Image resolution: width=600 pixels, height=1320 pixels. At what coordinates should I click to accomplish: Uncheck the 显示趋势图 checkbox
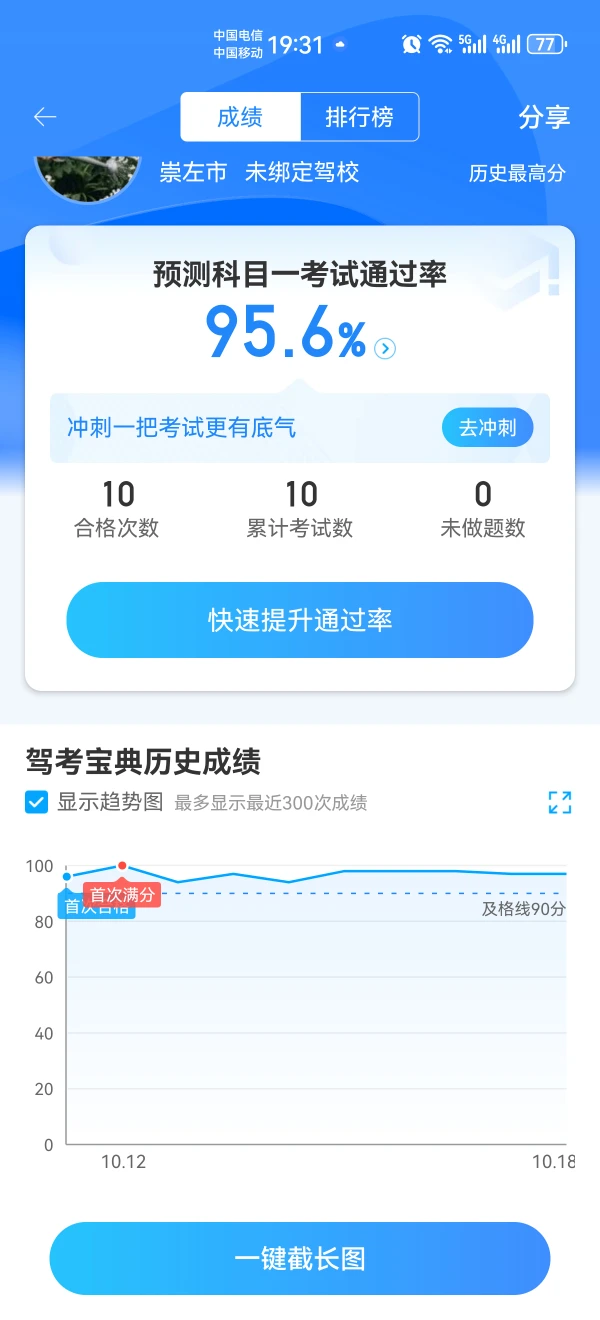(x=37, y=802)
